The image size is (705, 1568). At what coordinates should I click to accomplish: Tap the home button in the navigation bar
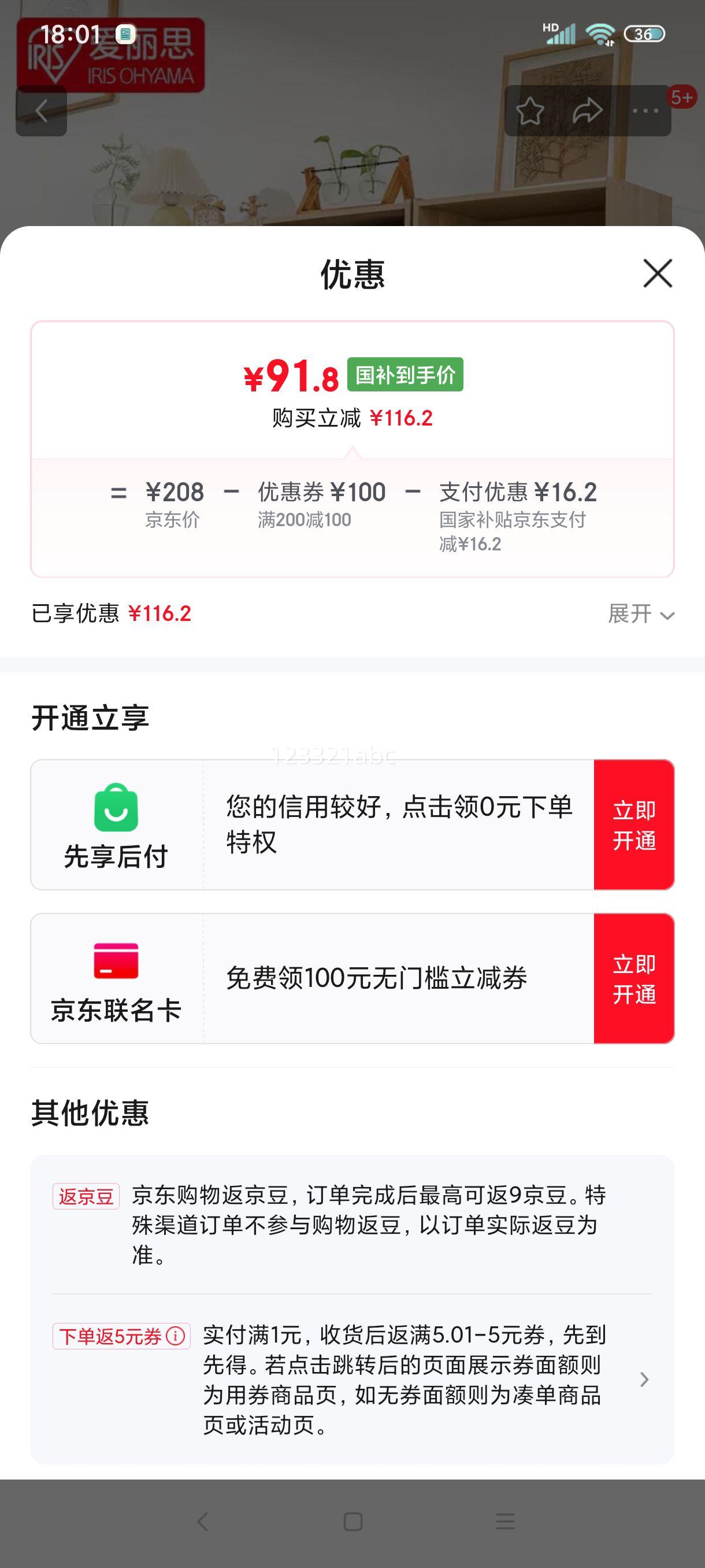353,1522
